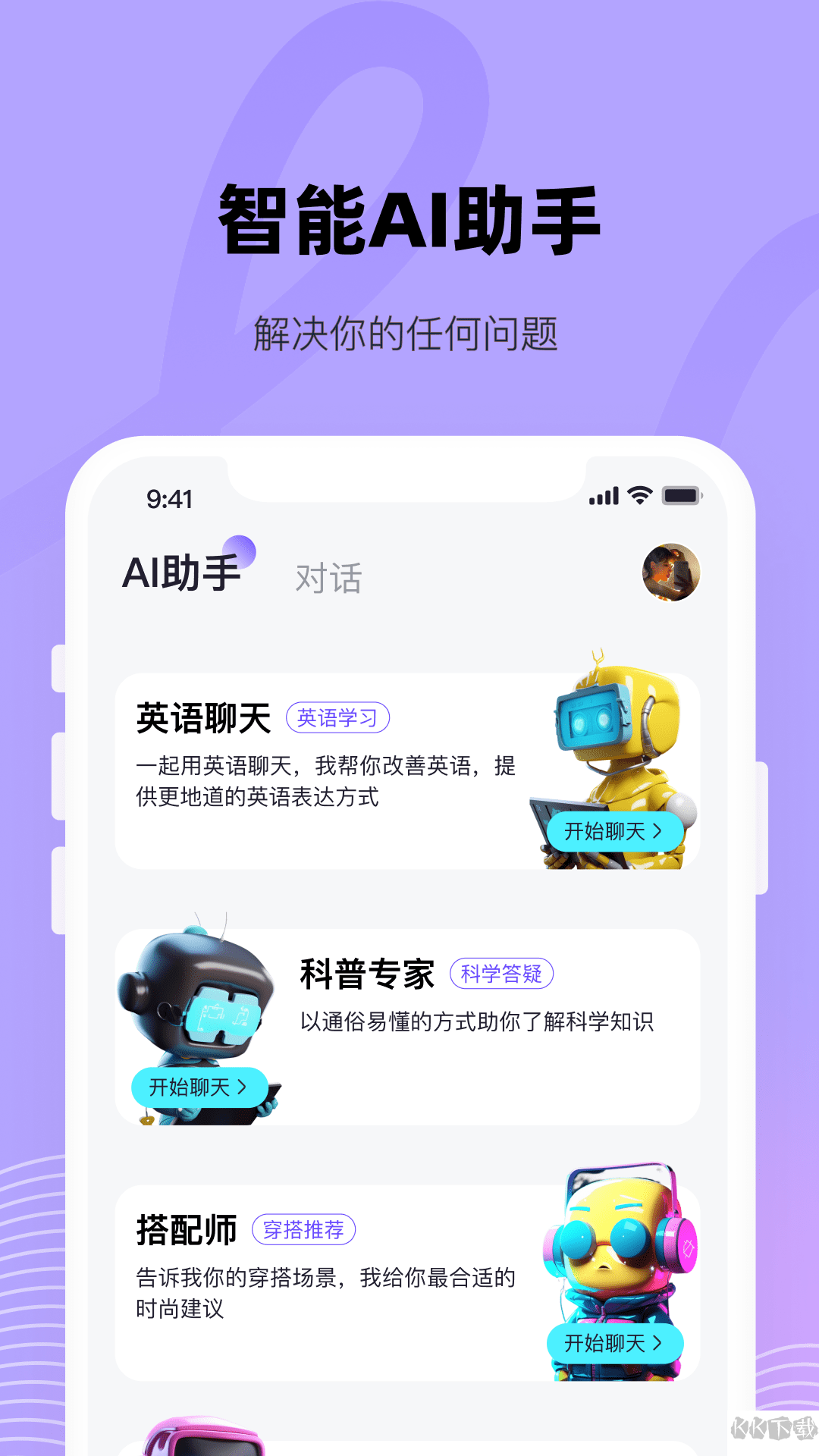Image resolution: width=819 pixels, height=1456 pixels.
Task: Switch to the 对话 tab
Action: click(x=328, y=578)
